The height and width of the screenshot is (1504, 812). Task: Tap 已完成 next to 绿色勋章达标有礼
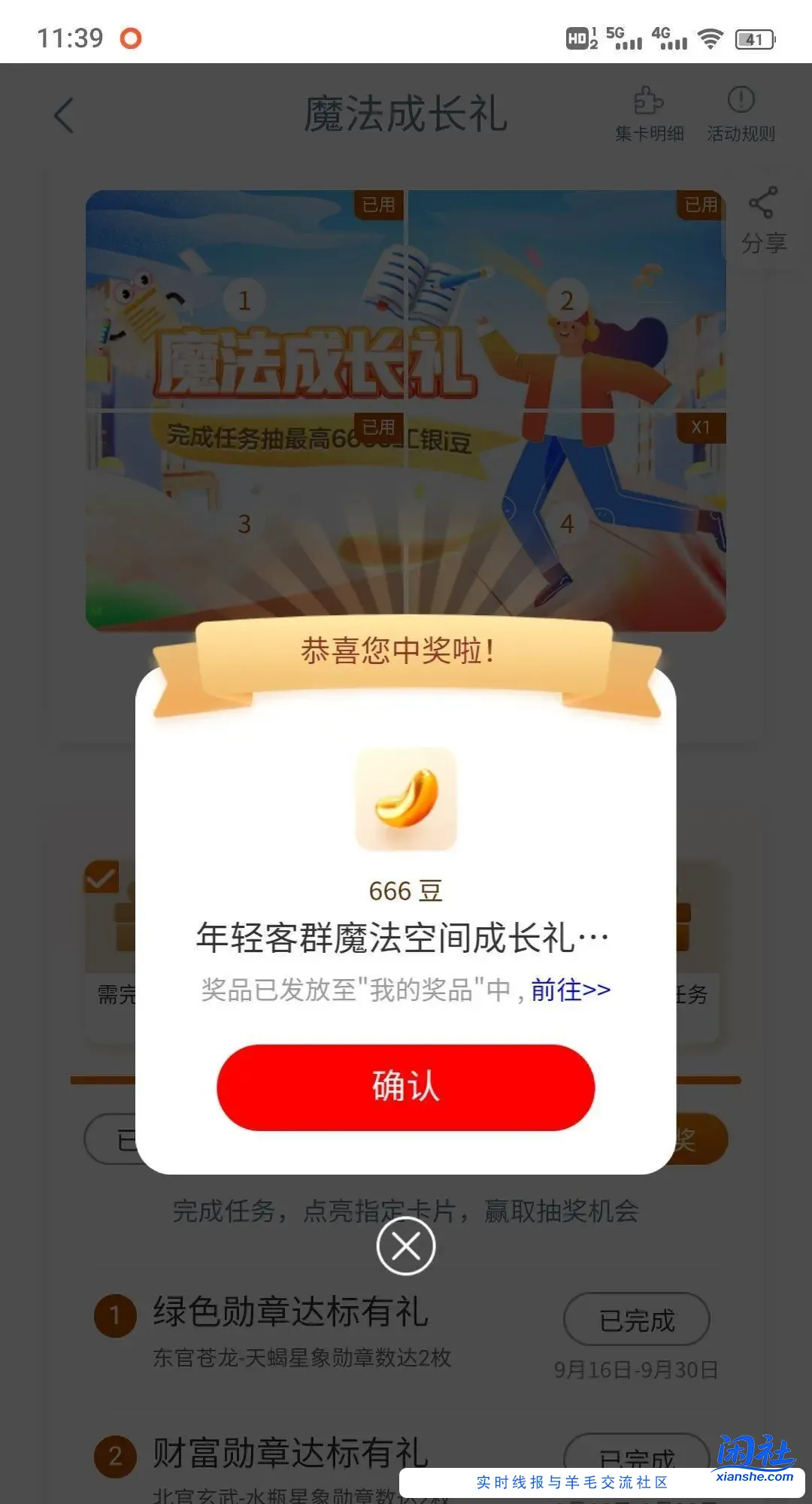pyautogui.click(x=636, y=1320)
